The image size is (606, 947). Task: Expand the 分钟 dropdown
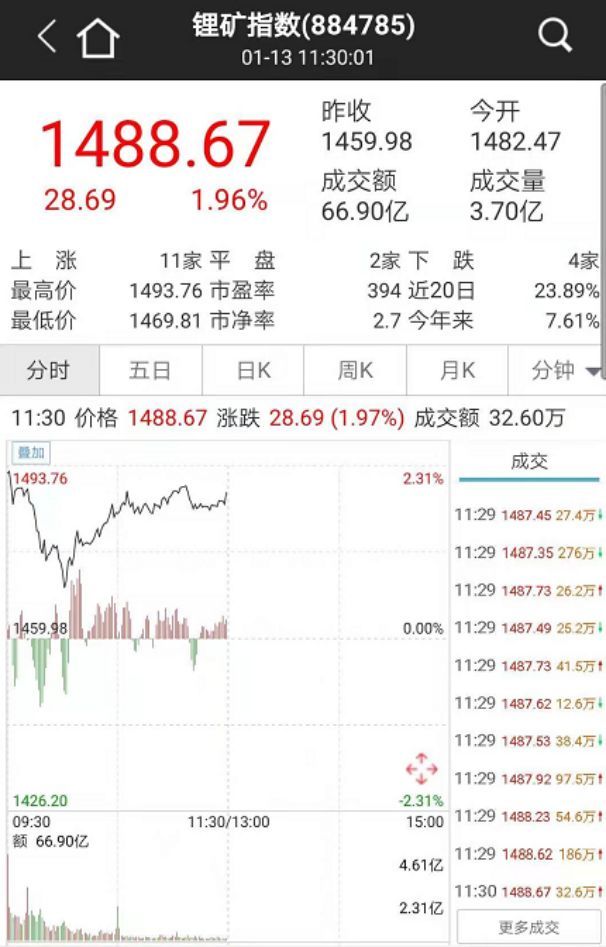pyautogui.click(x=564, y=371)
